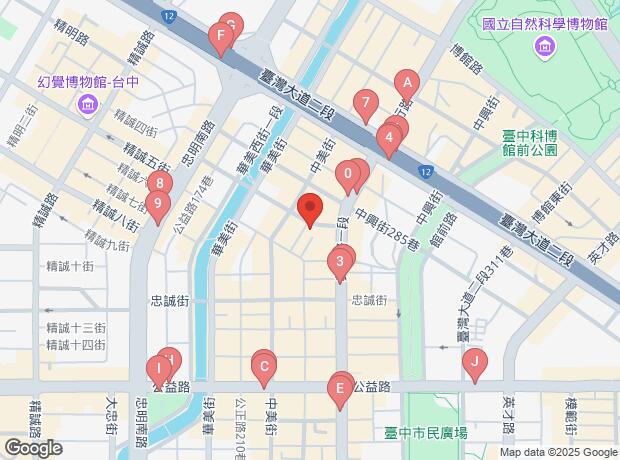The width and height of the screenshot is (620, 460).
Task: Open the pin labeled C
Action: point(264,368)
